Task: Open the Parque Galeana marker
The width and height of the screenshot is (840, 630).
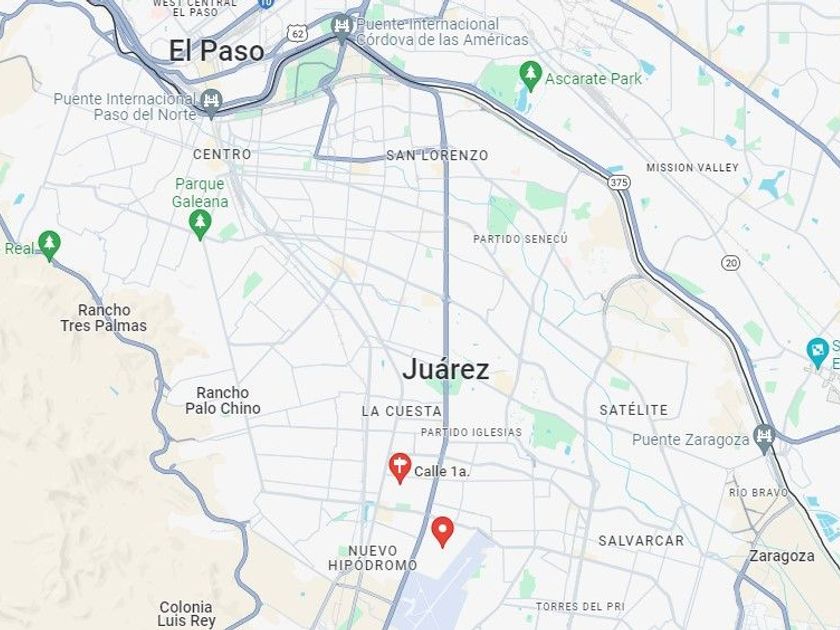Action: coord(200,225)
